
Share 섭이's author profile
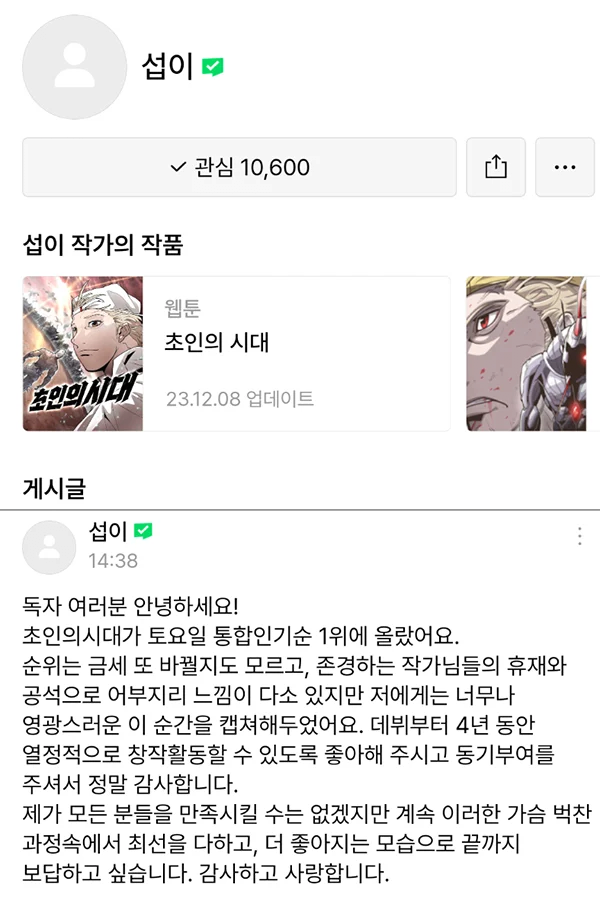coord(496,167)
